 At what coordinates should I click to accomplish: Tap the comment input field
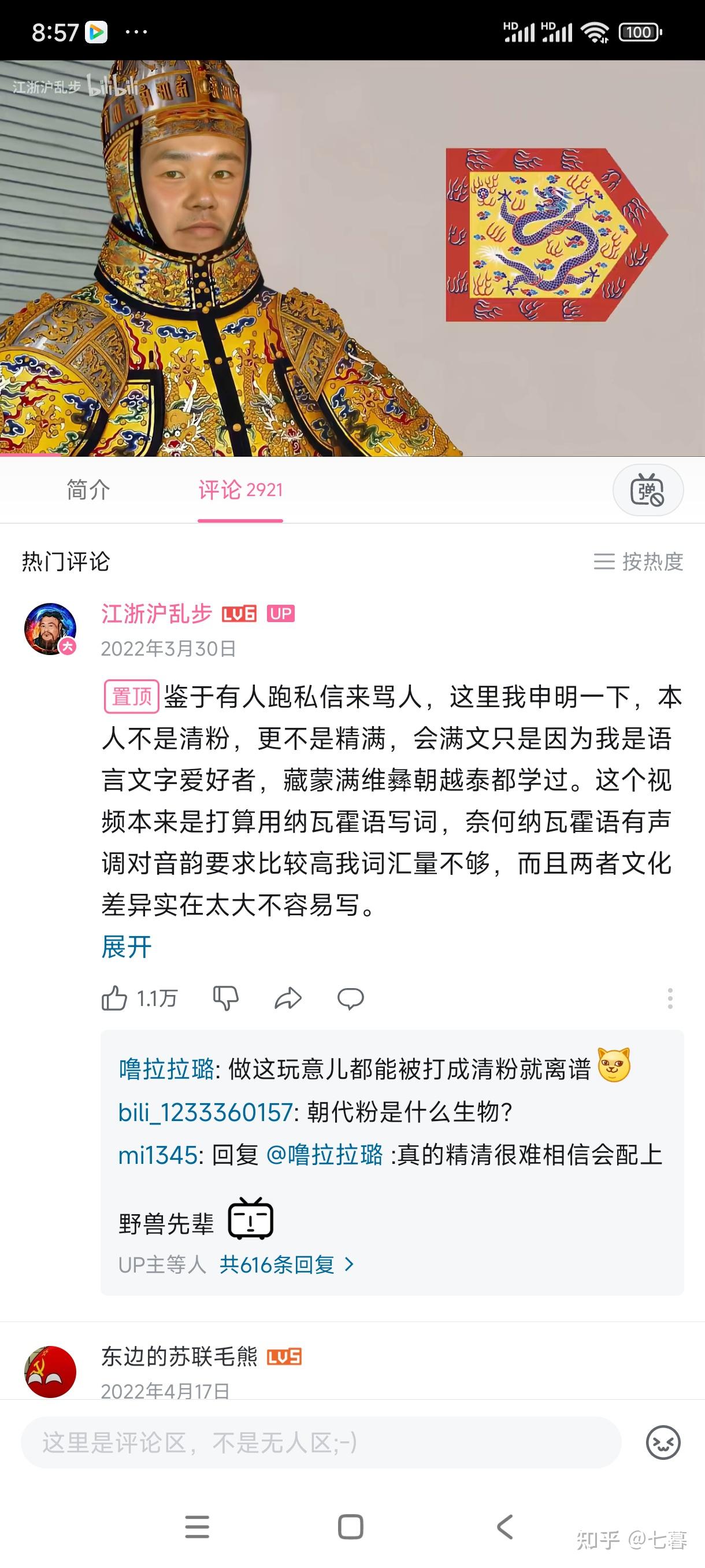[x=321, y=1442]
